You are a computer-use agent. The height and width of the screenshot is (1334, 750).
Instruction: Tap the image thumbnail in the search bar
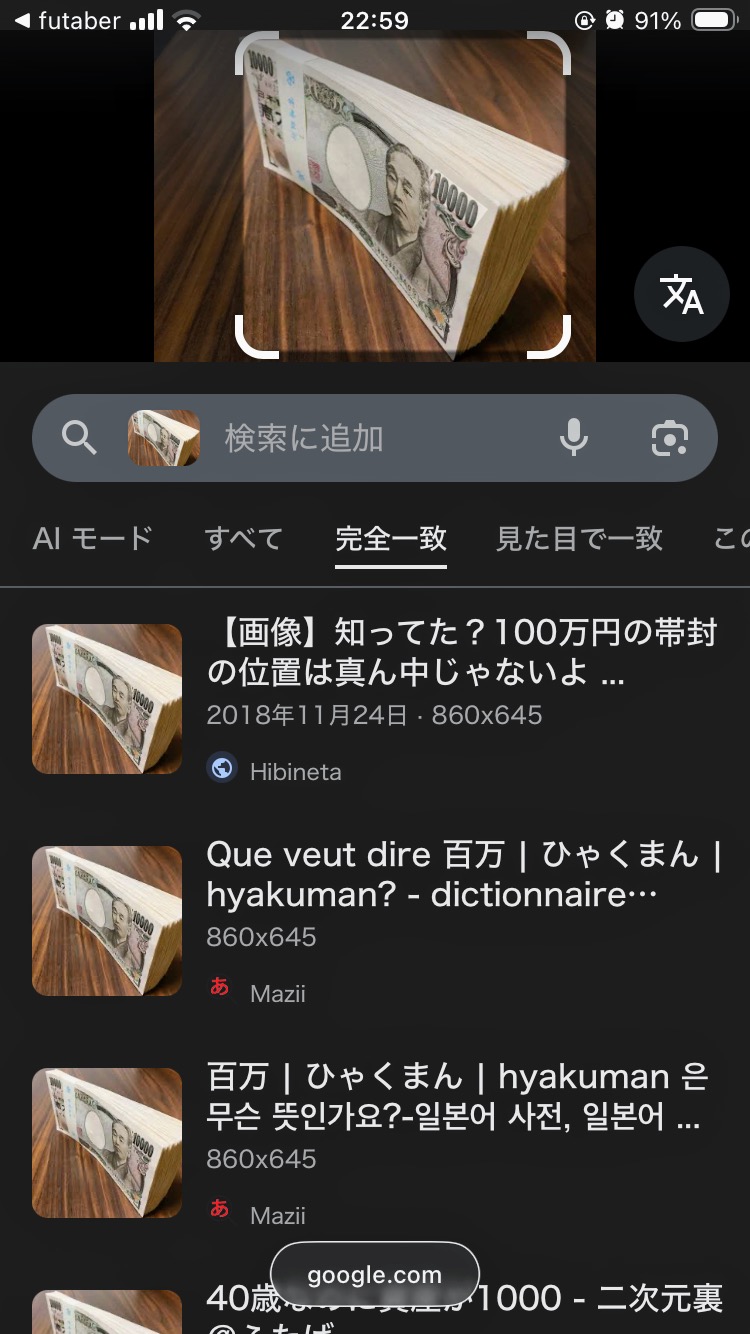(163, 438)
